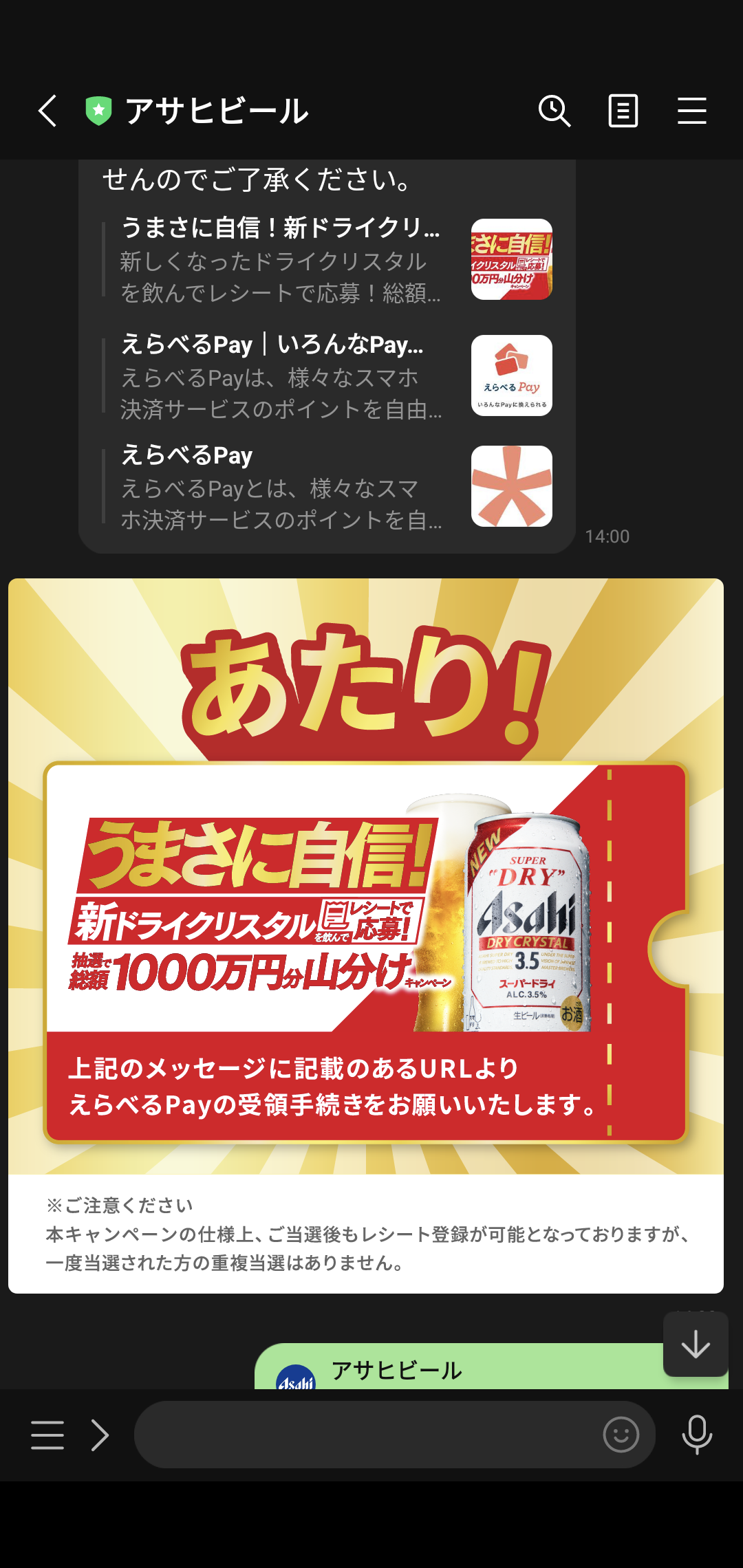Open the えらべるPay｜いろんなPay… link preview
Viewport: 743px width, 1568px height.
point(327,376)
